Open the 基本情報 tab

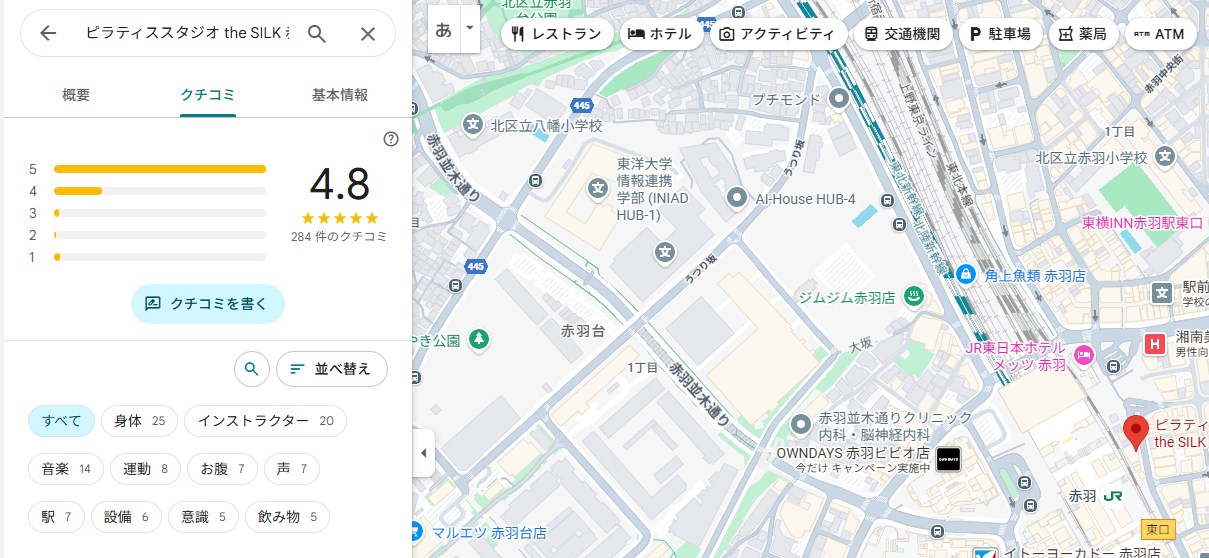pos(340,95)
